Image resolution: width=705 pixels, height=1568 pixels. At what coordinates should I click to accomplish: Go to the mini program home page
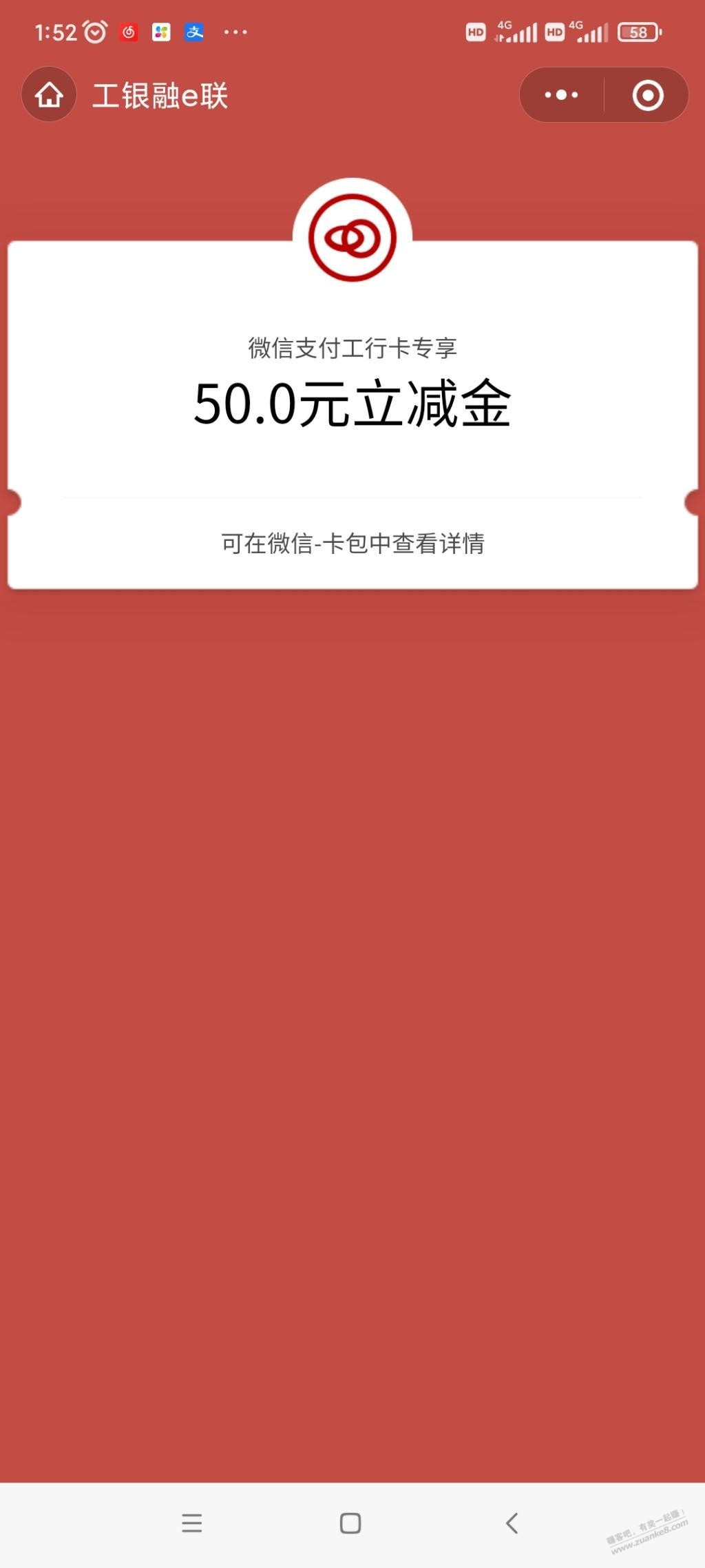[x=49, y=95]
